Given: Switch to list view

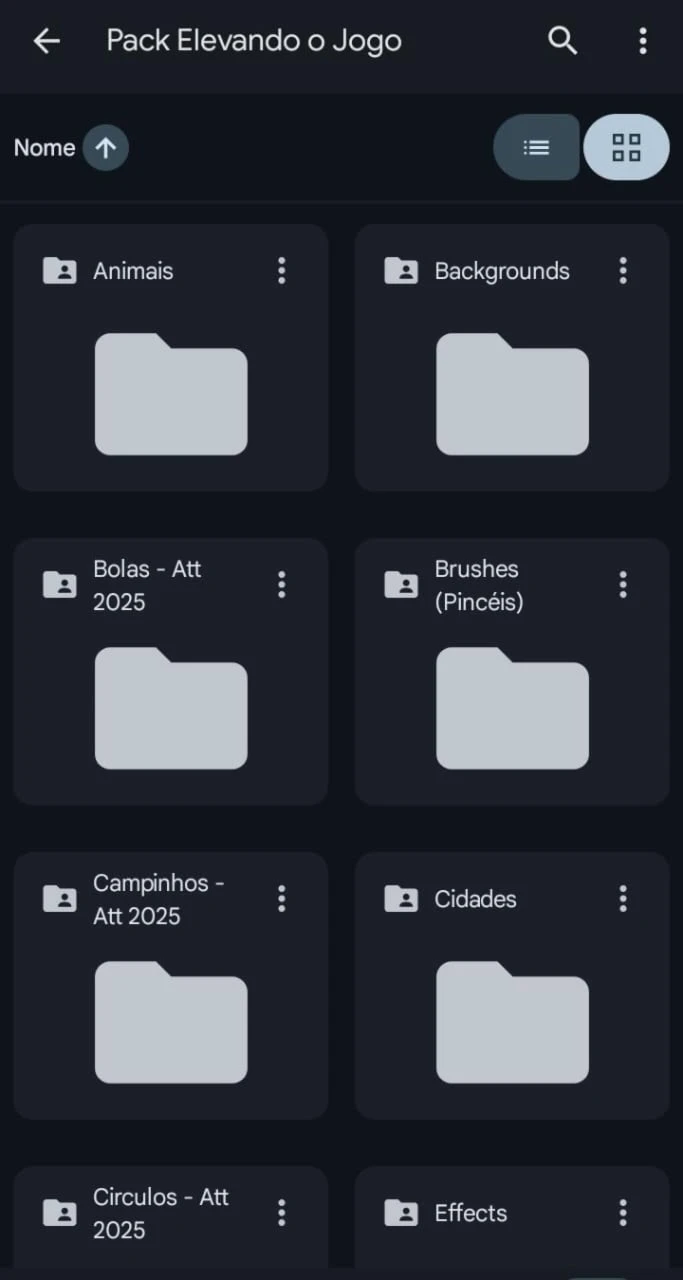Looking at the screenshot, I should (x=536, y=148).
